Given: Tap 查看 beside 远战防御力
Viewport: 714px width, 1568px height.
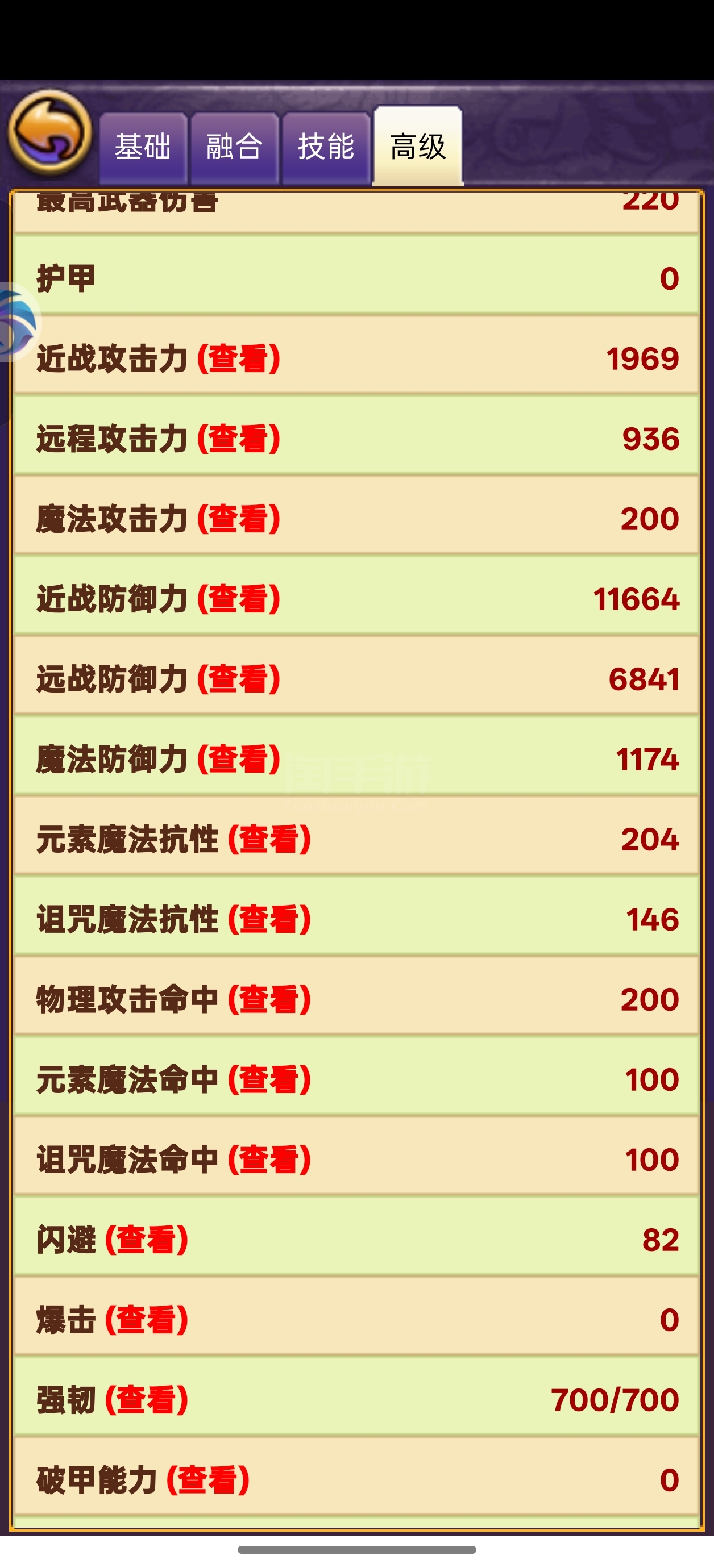Looking at the screenshot, I should 239,679.
